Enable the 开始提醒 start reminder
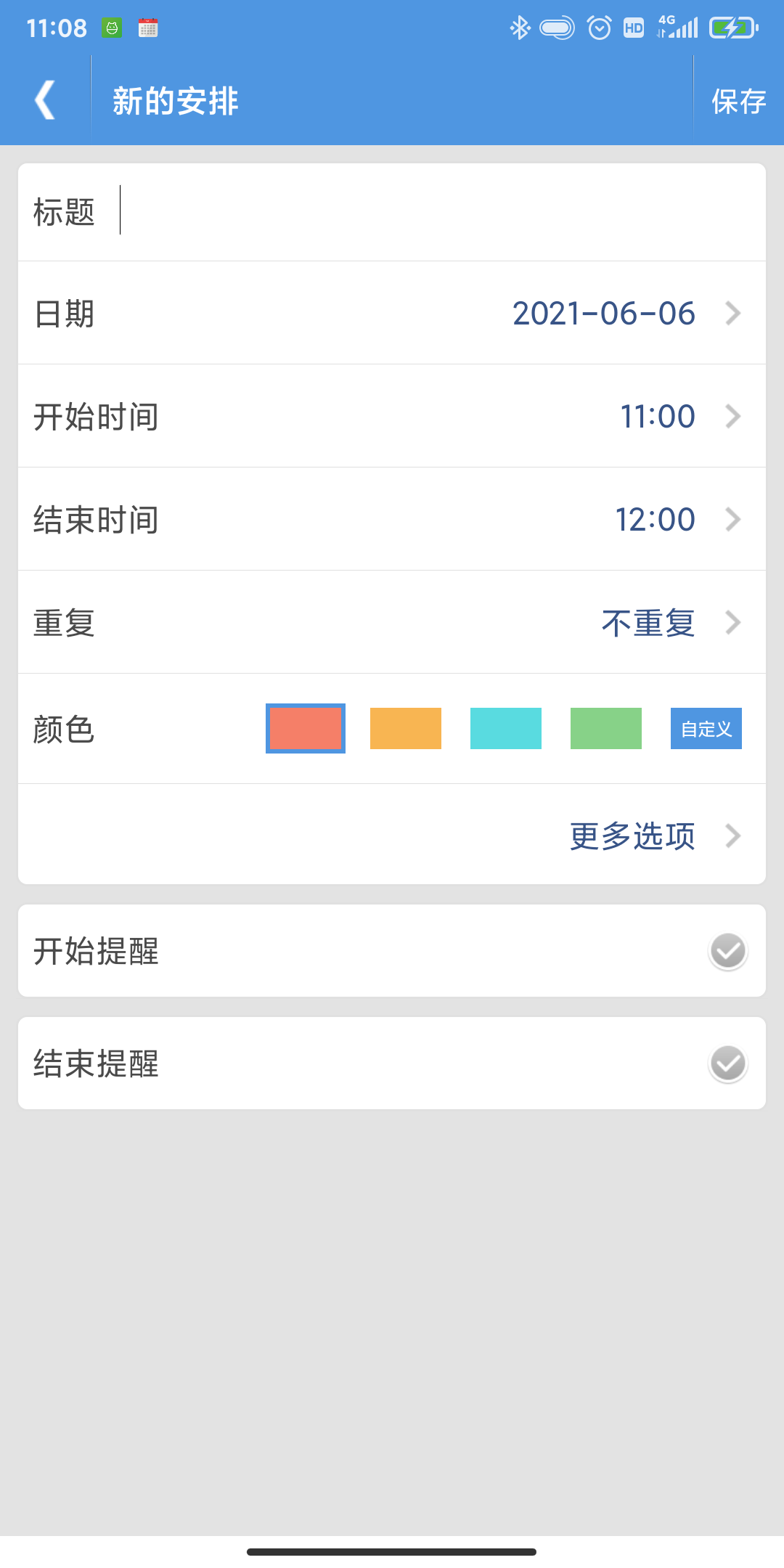784x1568 pixels. point(728,952)
